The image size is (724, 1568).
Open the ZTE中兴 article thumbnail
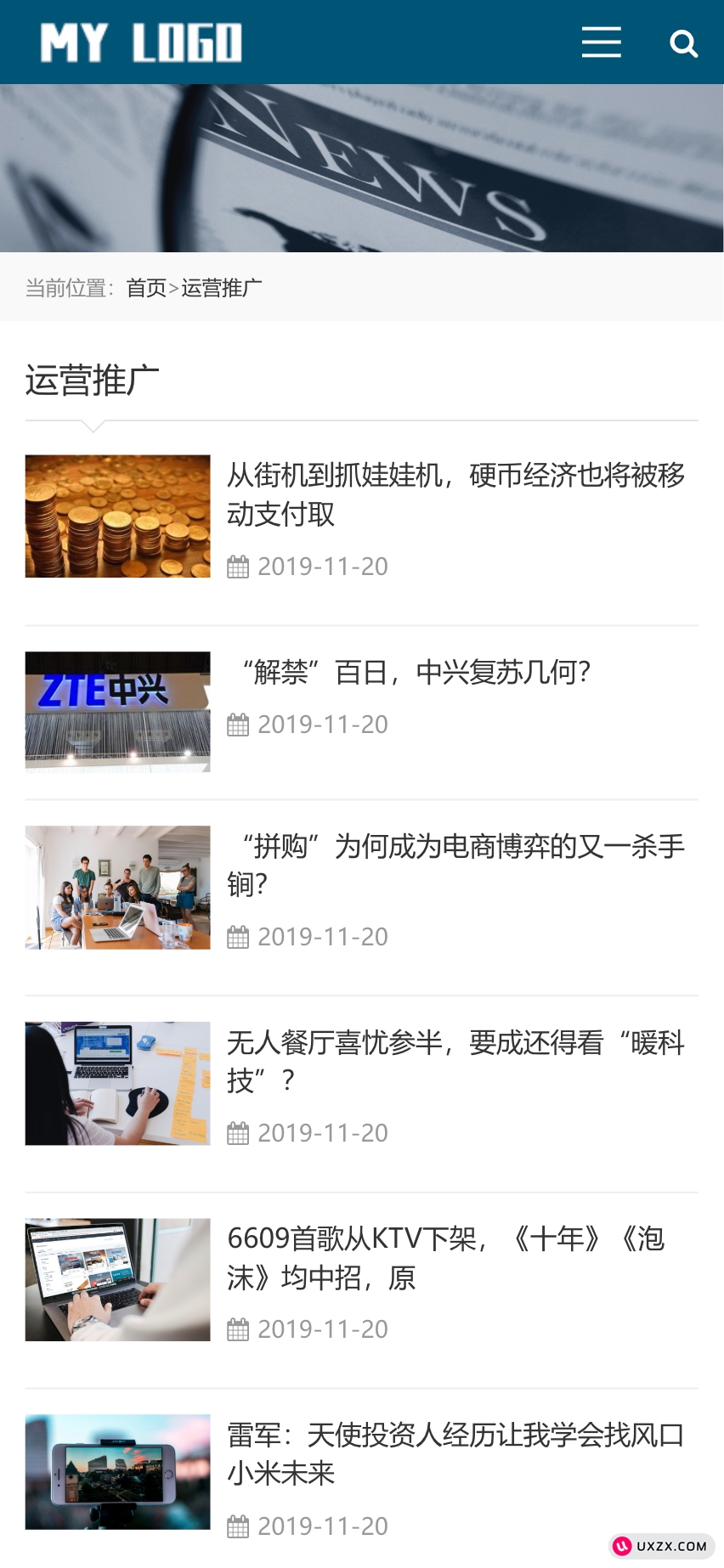click(x=117, y=712)
